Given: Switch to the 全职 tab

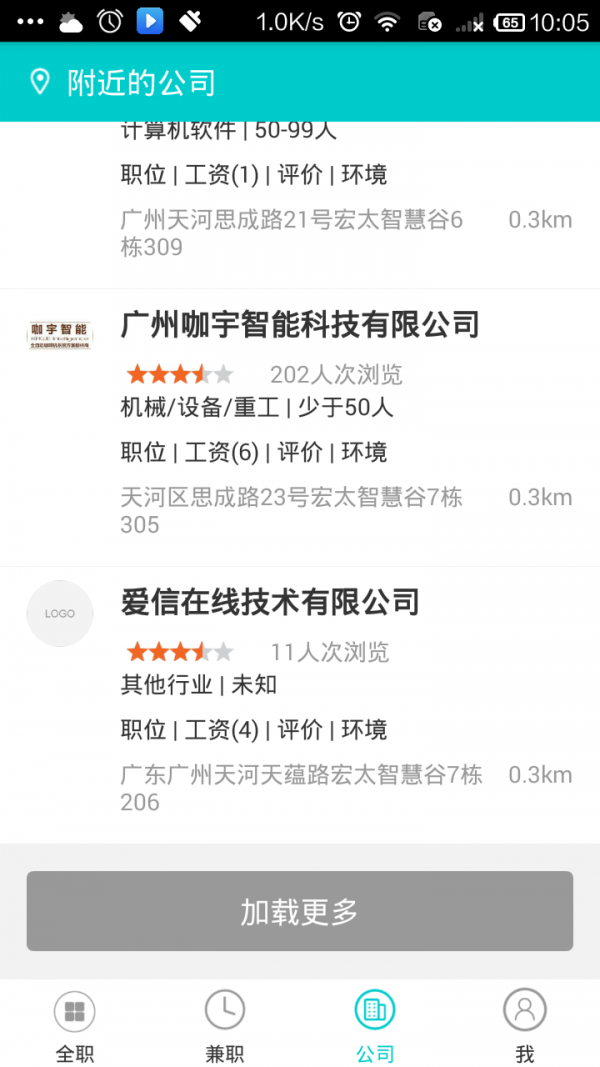Looking at the screenshot, I should point(74,1025).
